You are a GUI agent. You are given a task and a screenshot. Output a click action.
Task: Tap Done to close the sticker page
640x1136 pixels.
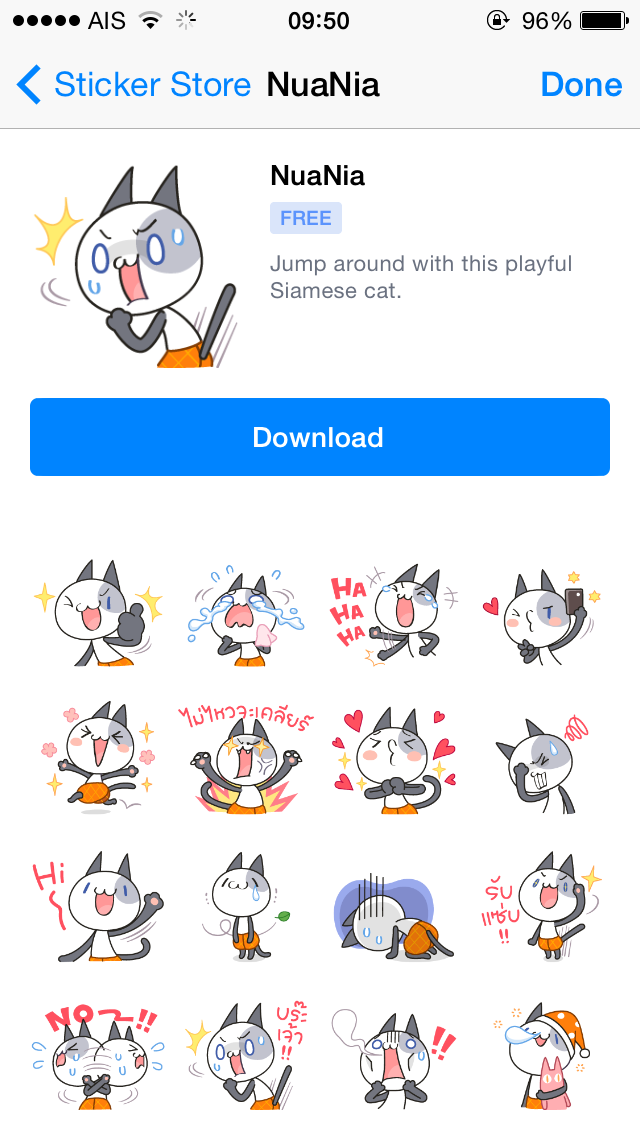click(581, 85)
